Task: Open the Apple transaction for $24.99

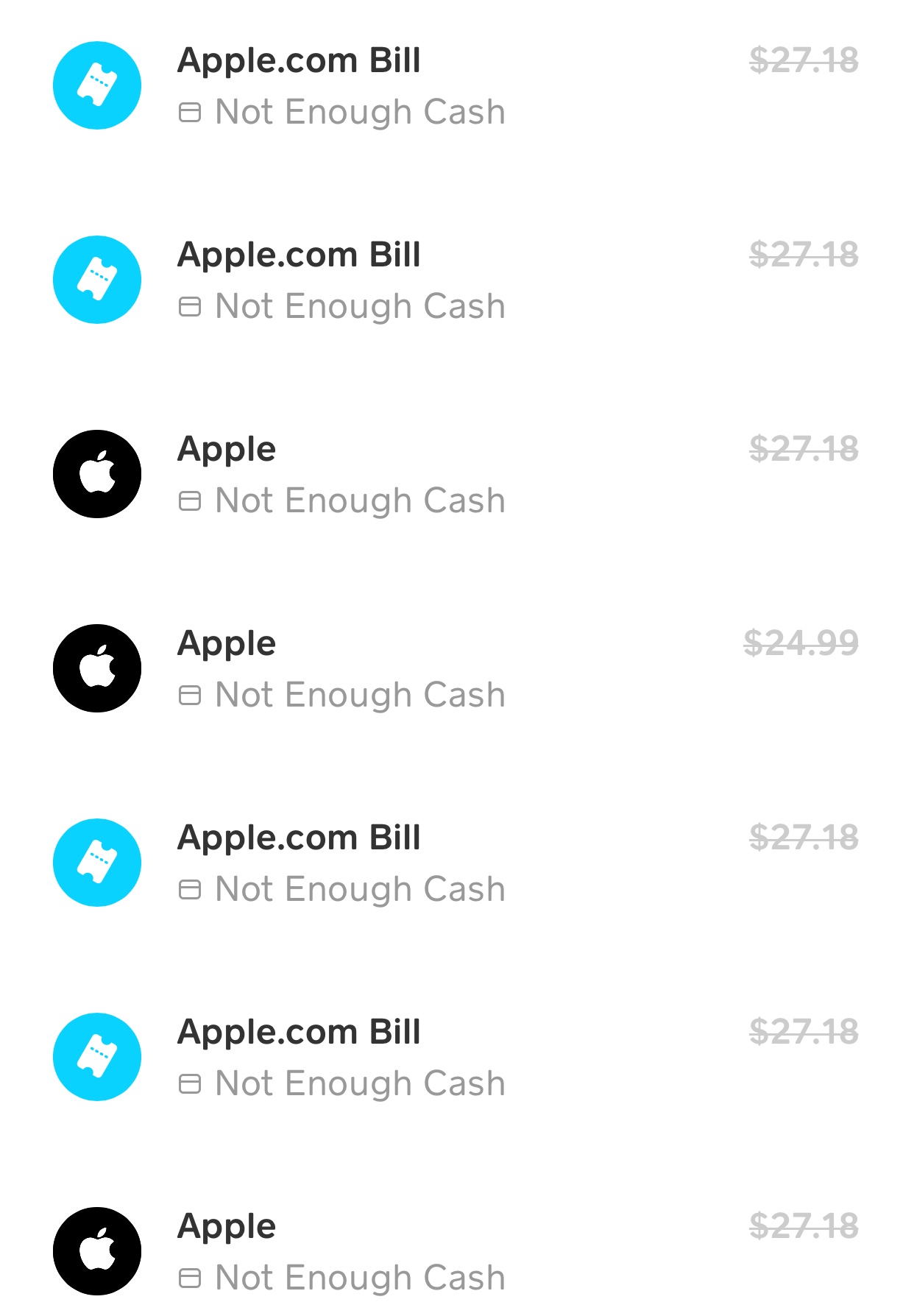Action: (457, 668)
